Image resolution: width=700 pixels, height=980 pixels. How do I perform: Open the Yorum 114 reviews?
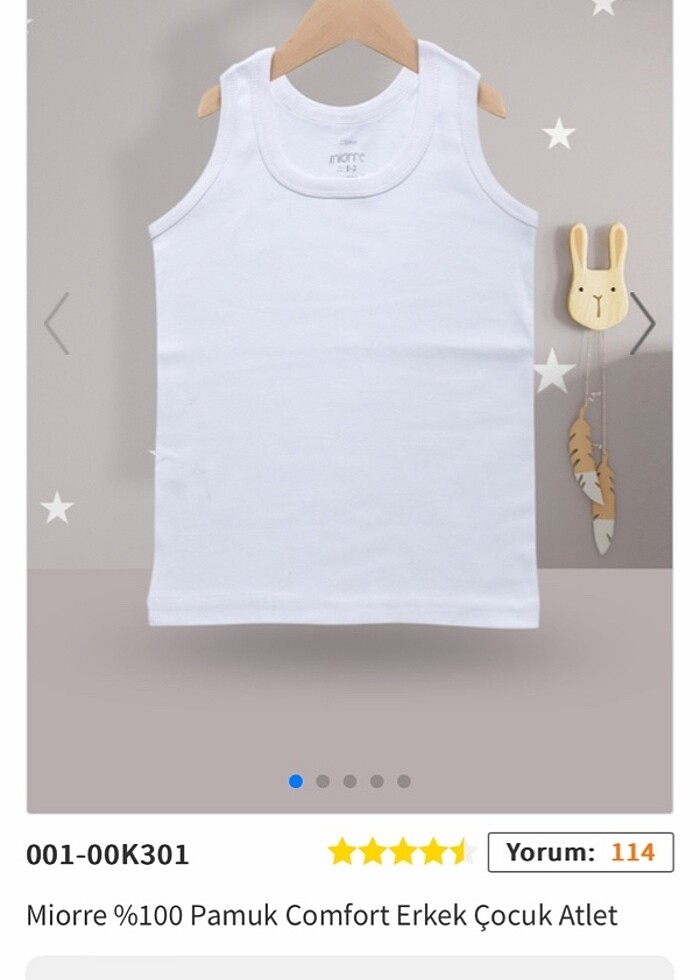click(580, 853)
